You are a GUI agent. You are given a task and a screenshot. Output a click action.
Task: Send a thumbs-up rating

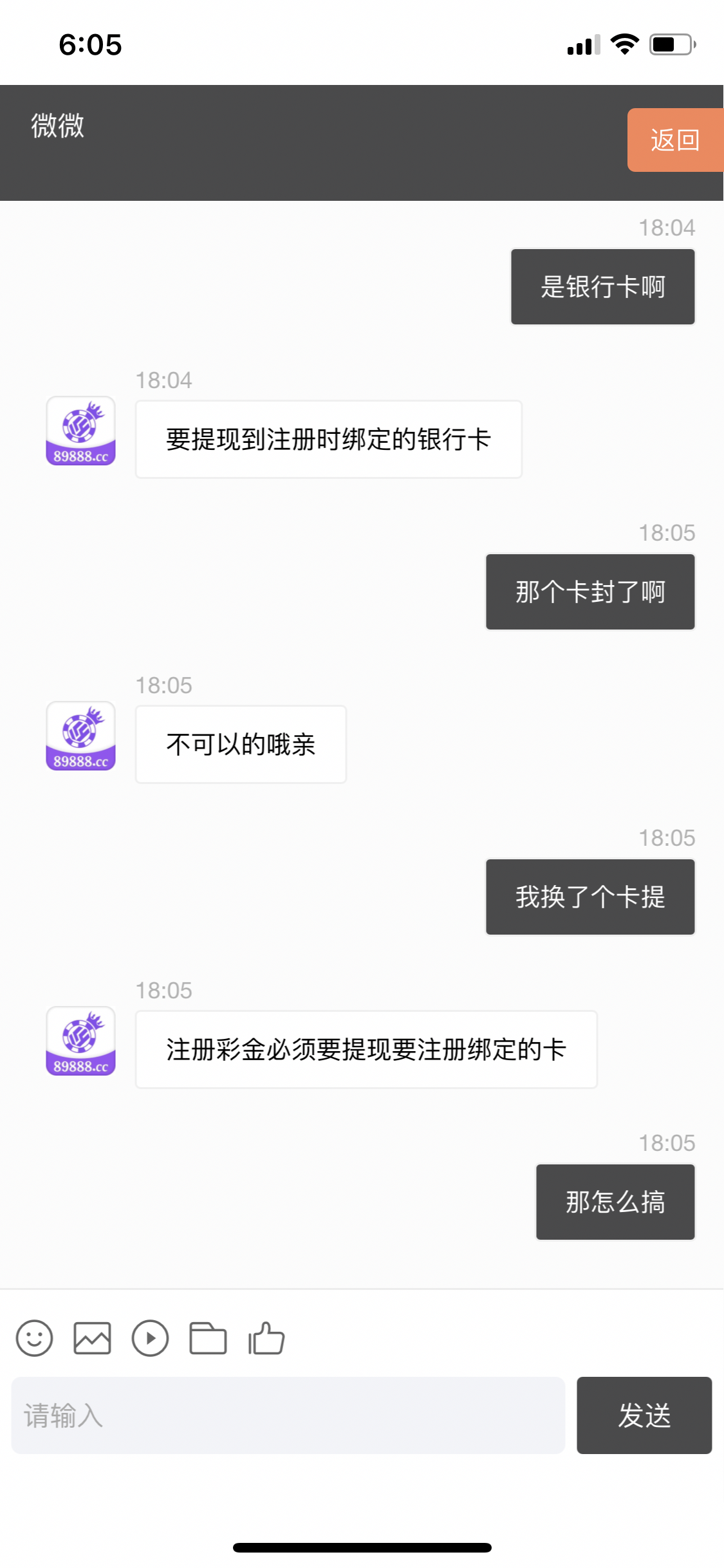coord(266,1338)
